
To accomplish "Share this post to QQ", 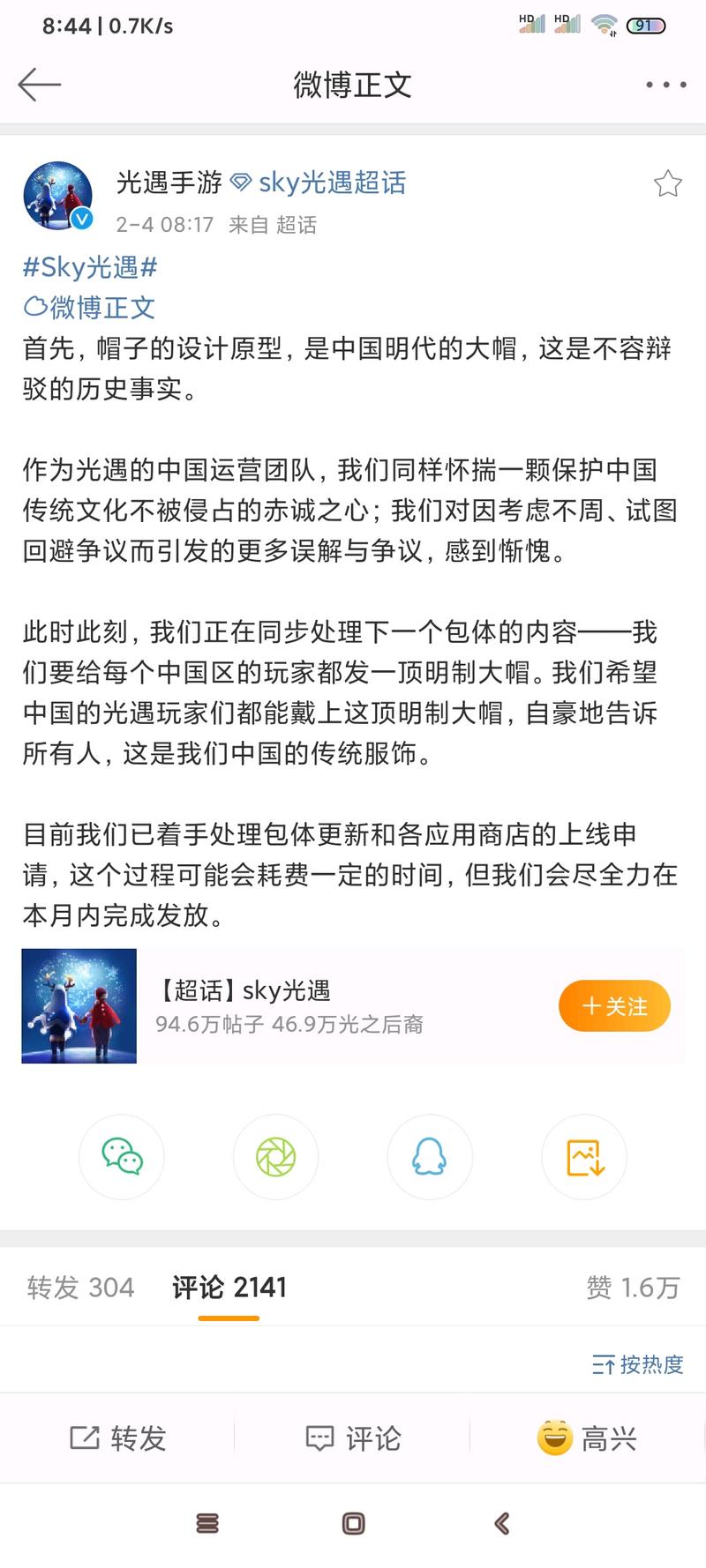I will (430, 1157).
